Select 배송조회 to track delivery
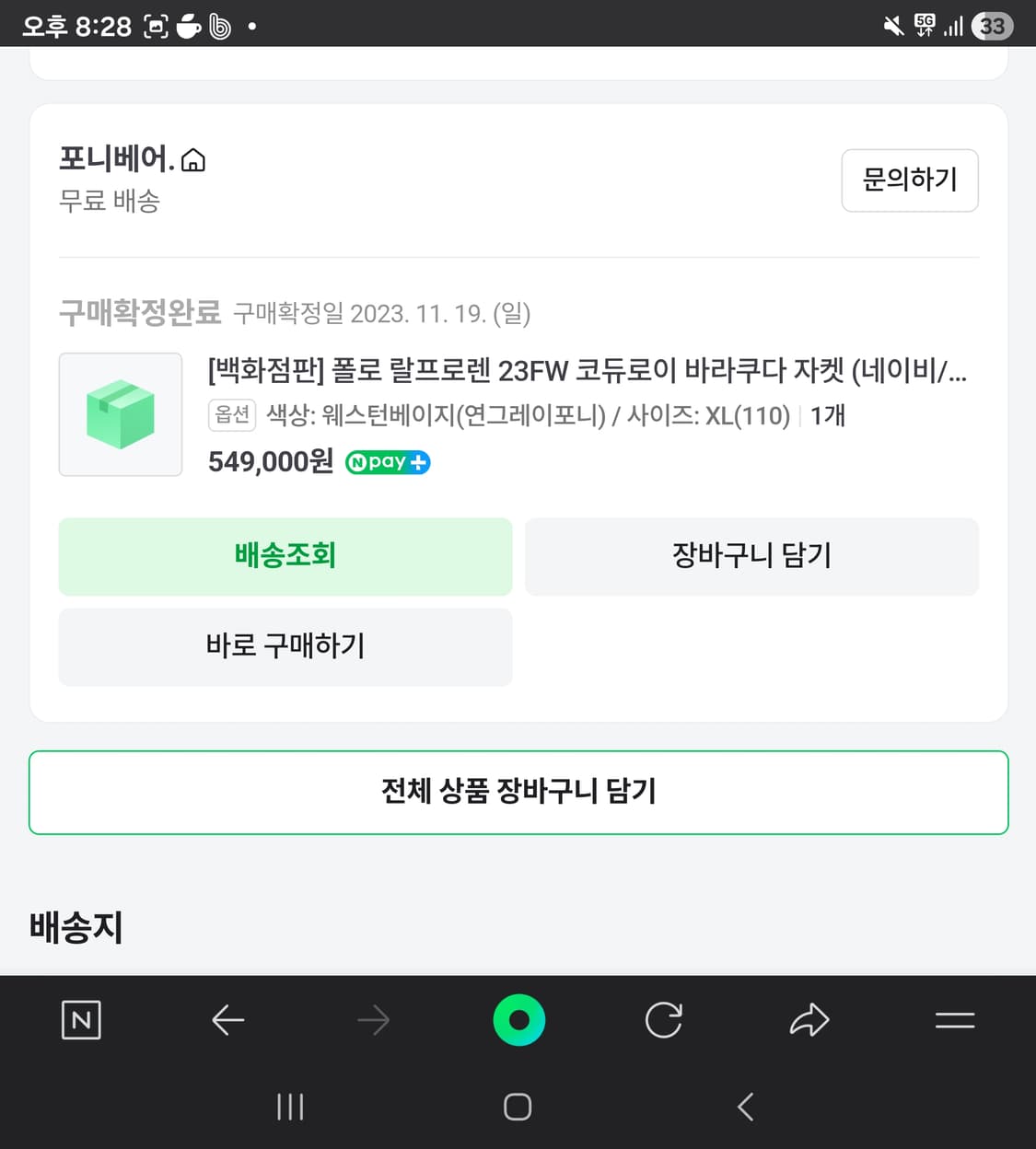Screen dimensions: 1036x1149 (x=285, y=556)
